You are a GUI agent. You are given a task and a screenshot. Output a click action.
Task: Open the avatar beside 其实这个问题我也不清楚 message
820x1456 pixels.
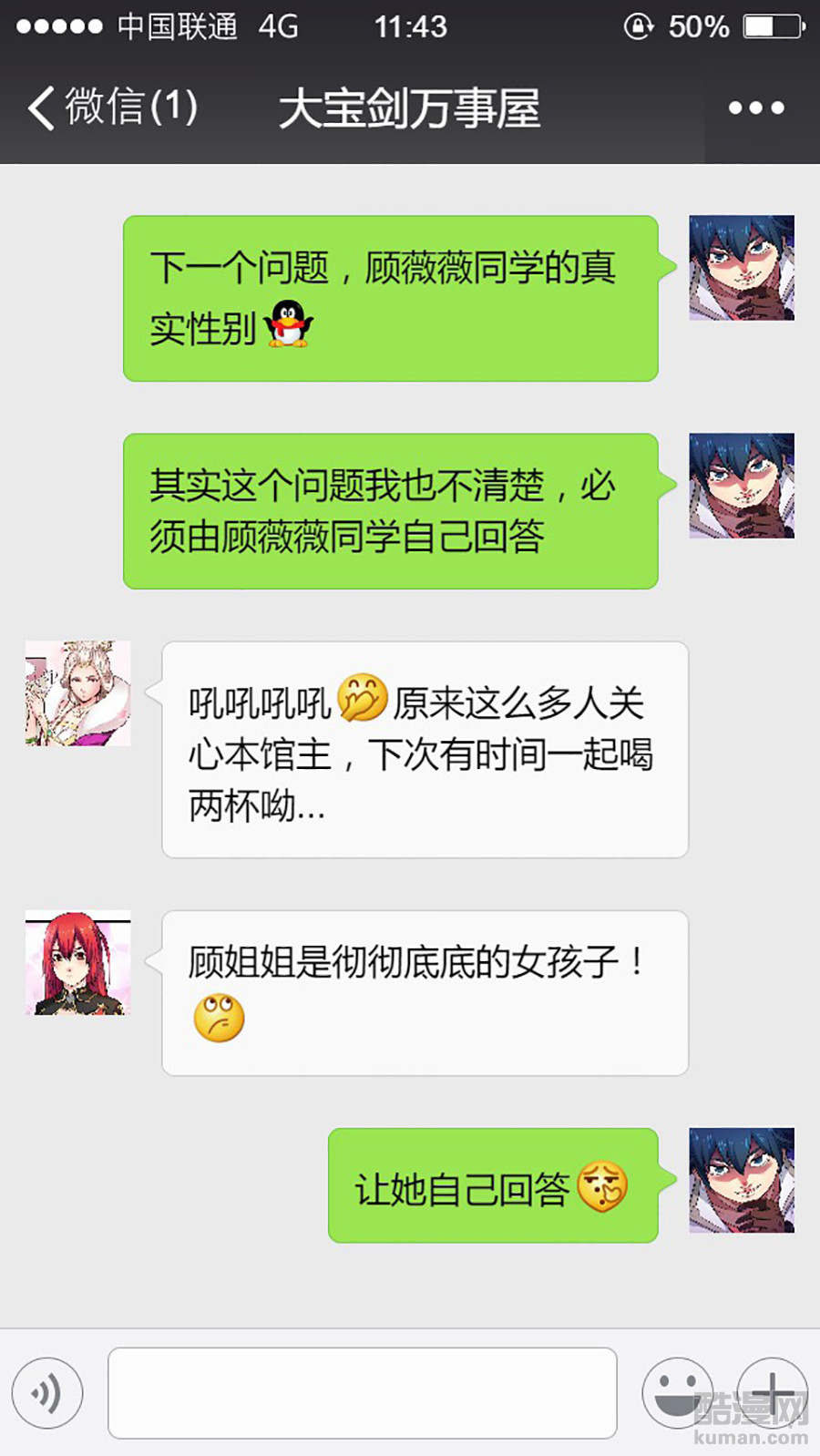point(741,486)
